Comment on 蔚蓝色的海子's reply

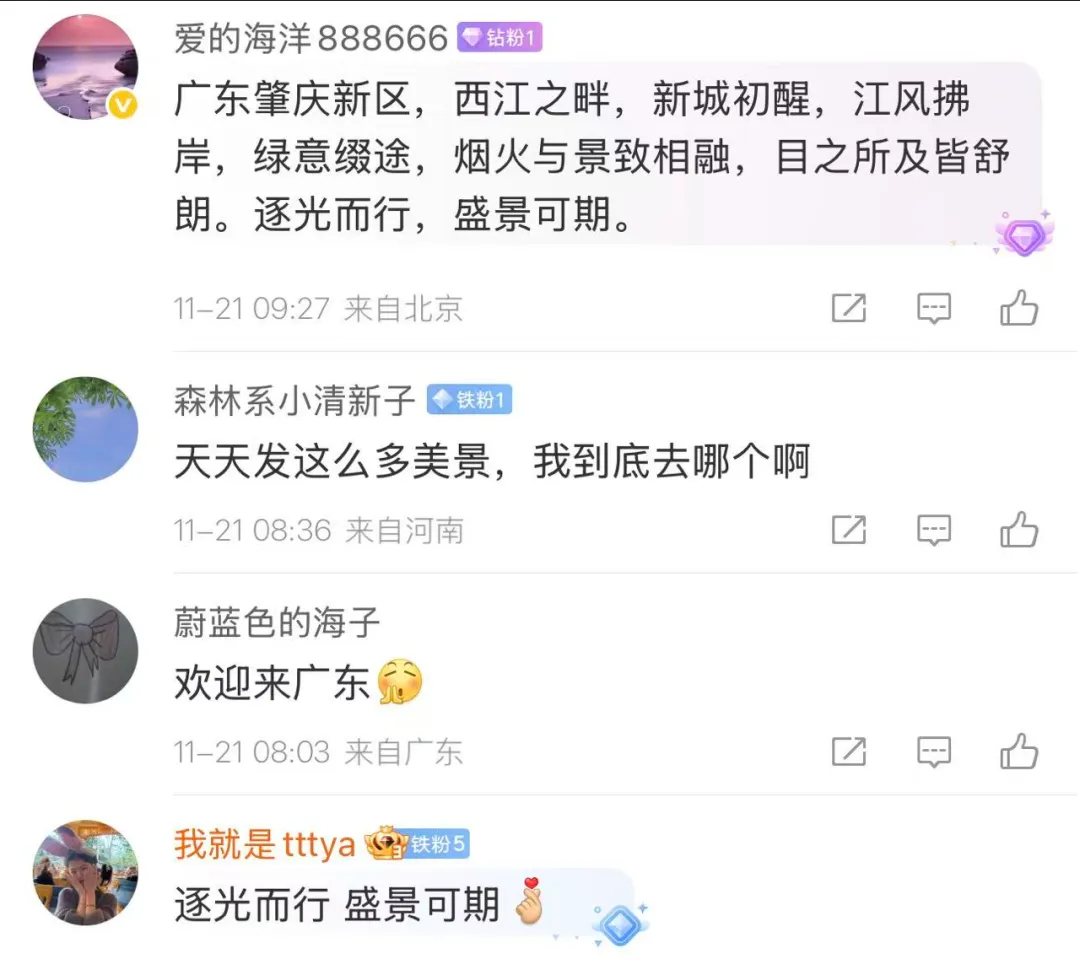(934, 751)
